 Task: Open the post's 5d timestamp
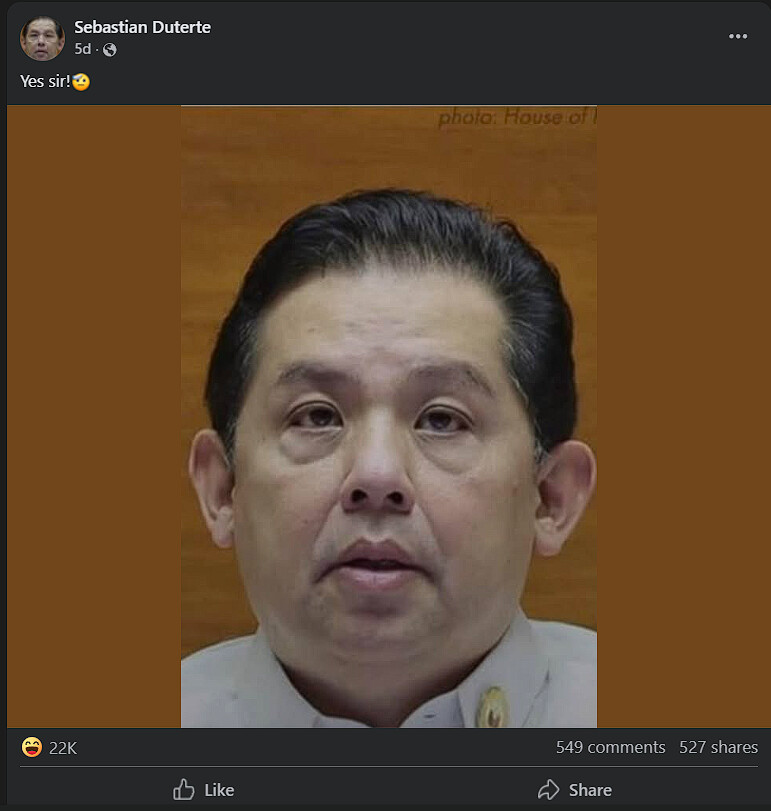pos(82,49)
